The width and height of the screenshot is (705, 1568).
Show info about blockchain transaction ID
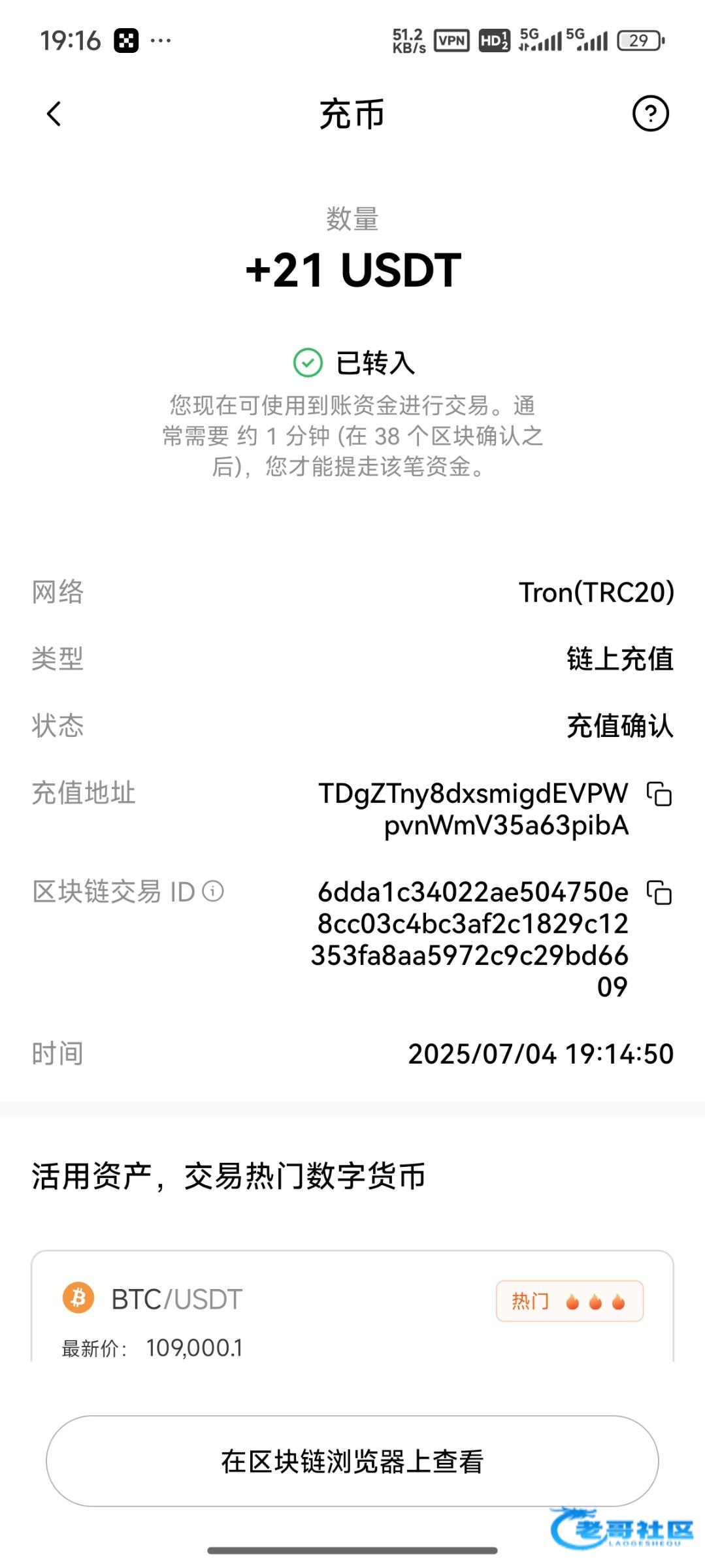[x=213, y=891]
